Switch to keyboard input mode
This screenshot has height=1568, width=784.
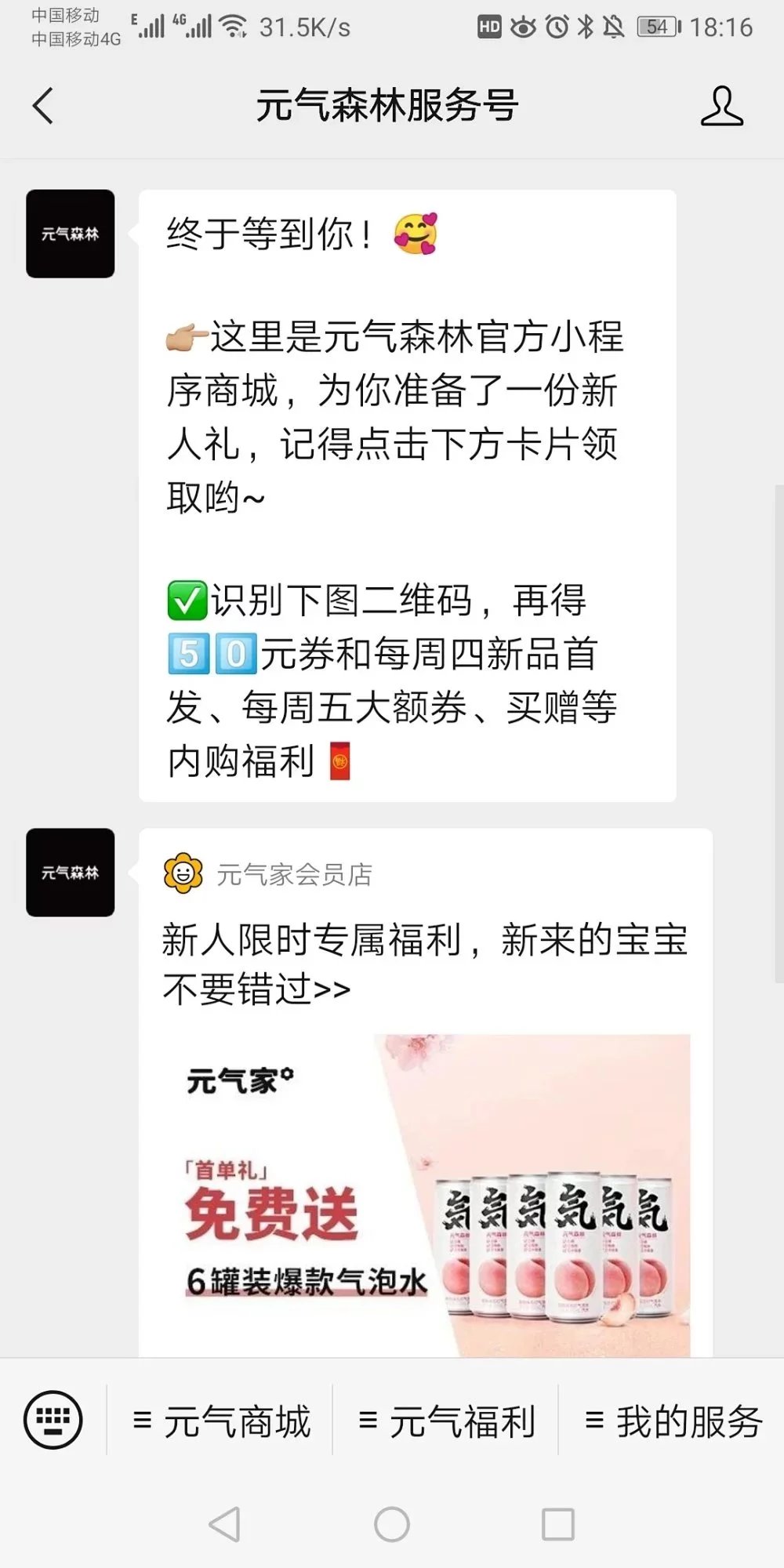tap(53, 1420)
